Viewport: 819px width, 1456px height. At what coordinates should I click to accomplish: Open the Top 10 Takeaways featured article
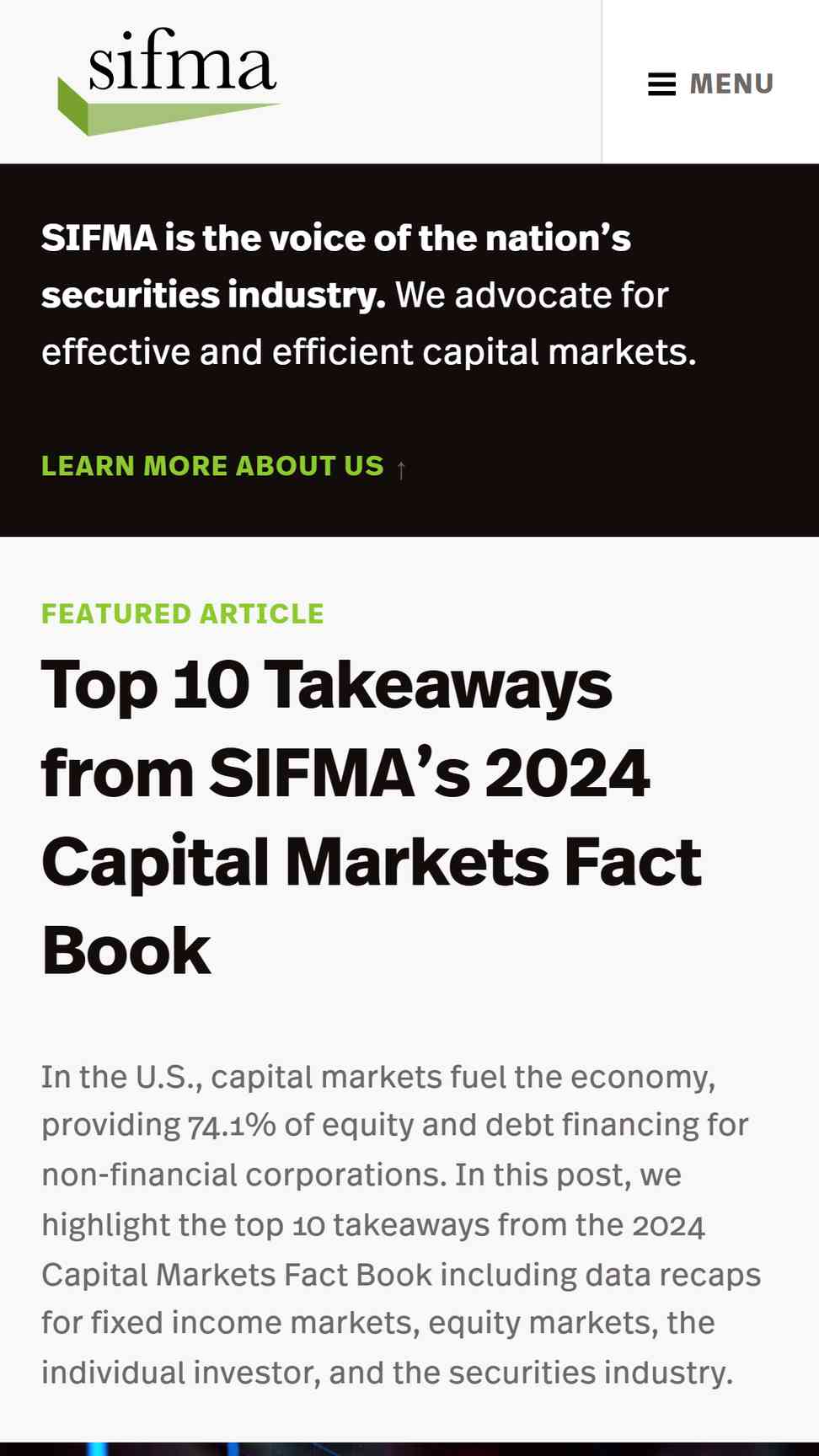tap(371, 817)
